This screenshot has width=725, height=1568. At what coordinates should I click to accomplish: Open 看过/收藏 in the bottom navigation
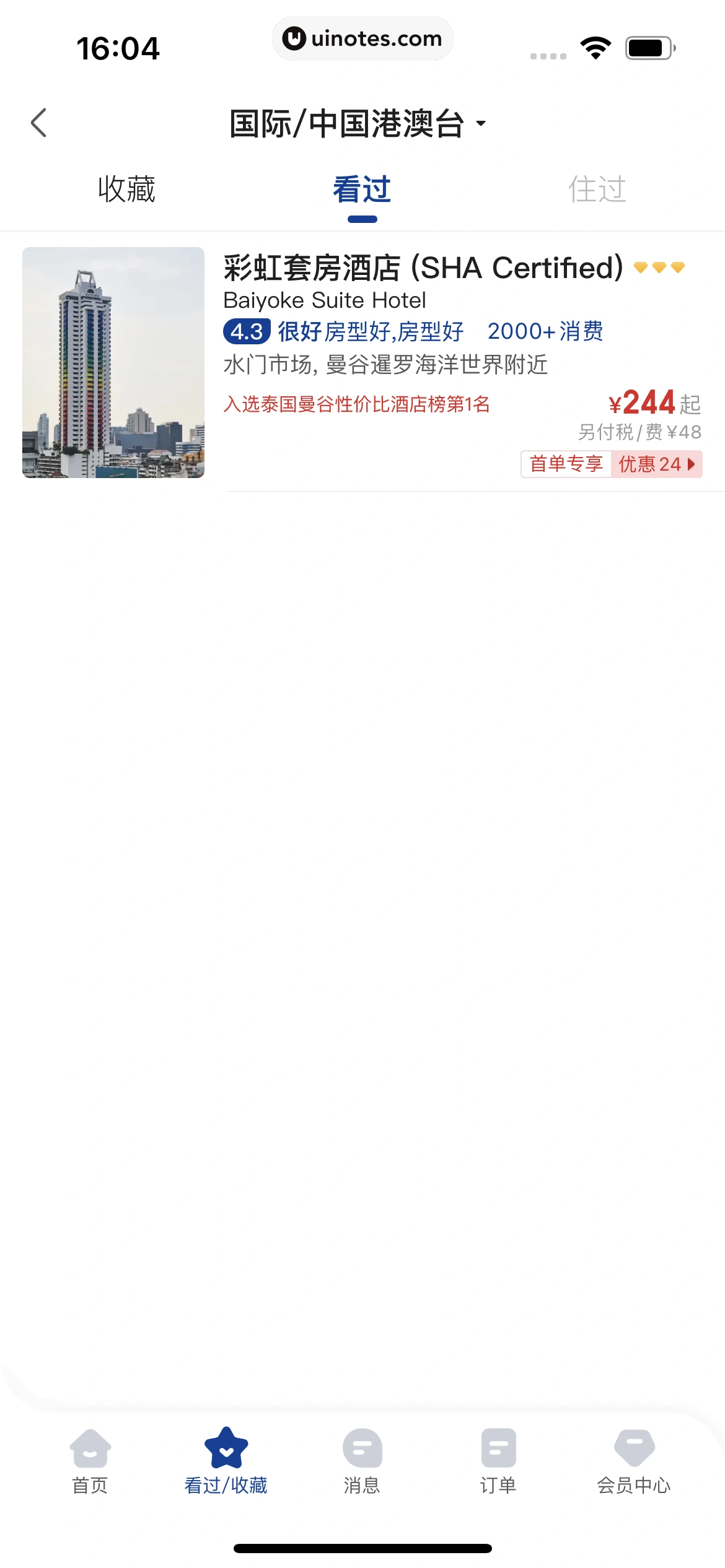(x=226, y=1460)
